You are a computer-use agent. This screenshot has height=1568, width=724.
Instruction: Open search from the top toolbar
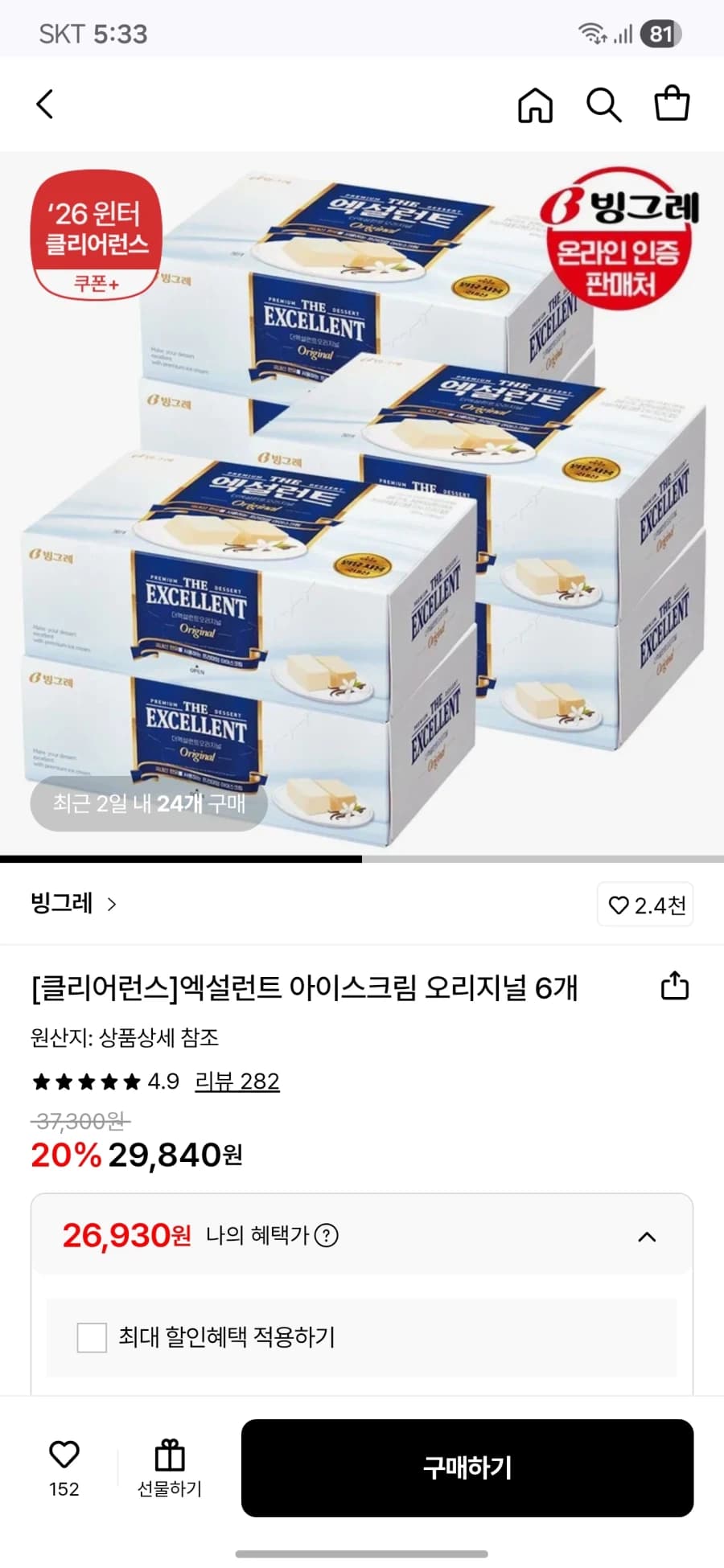tap(604, 104)
